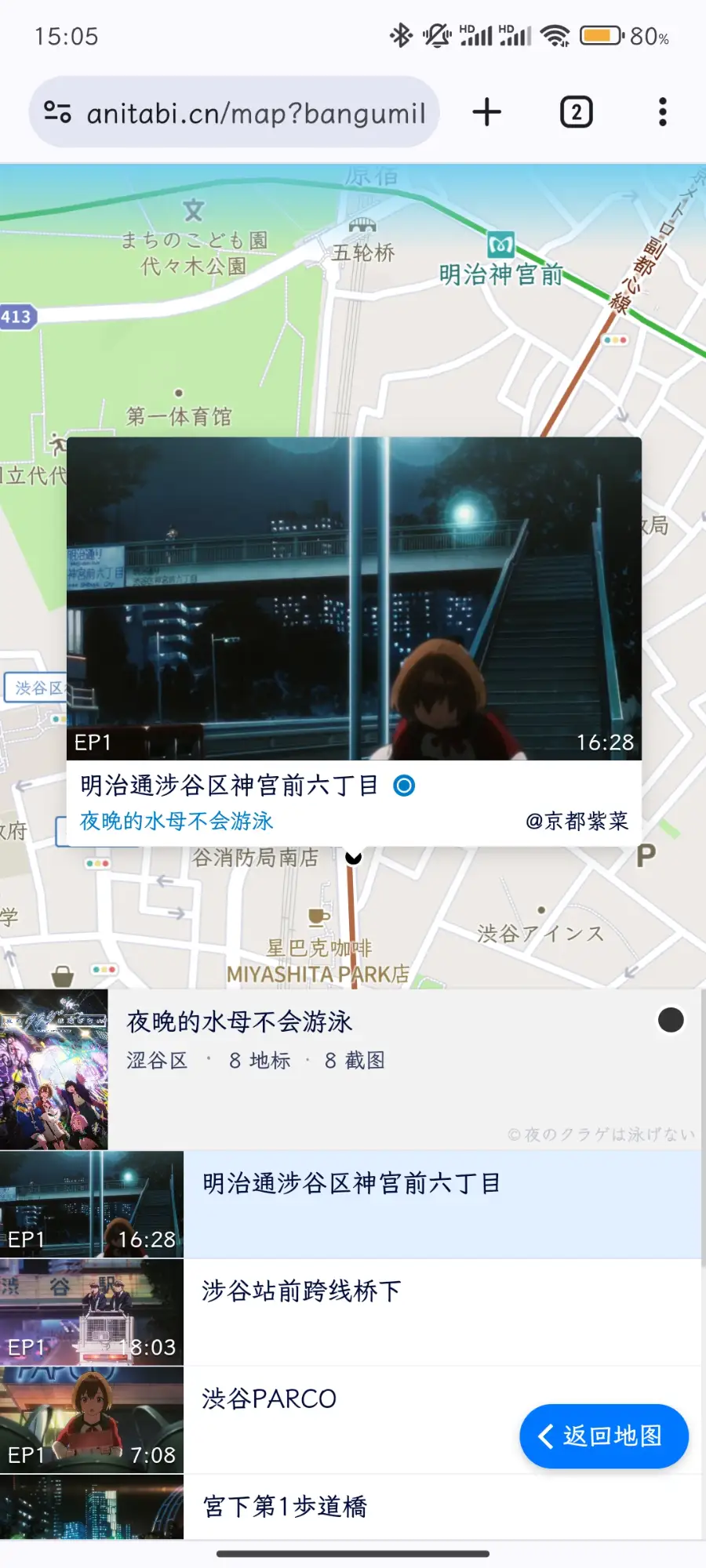Viewport: 706px width, 1568px height.
Task: Open contributor @京都紫菜
Action: 577,821
